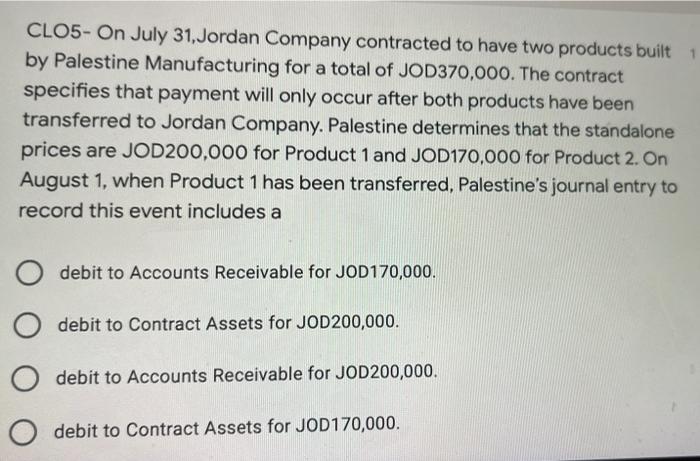Mark debit to Contract Assets for JOD170,000
The height and width of the screenshot is (461, 700).
click(27, 431)
